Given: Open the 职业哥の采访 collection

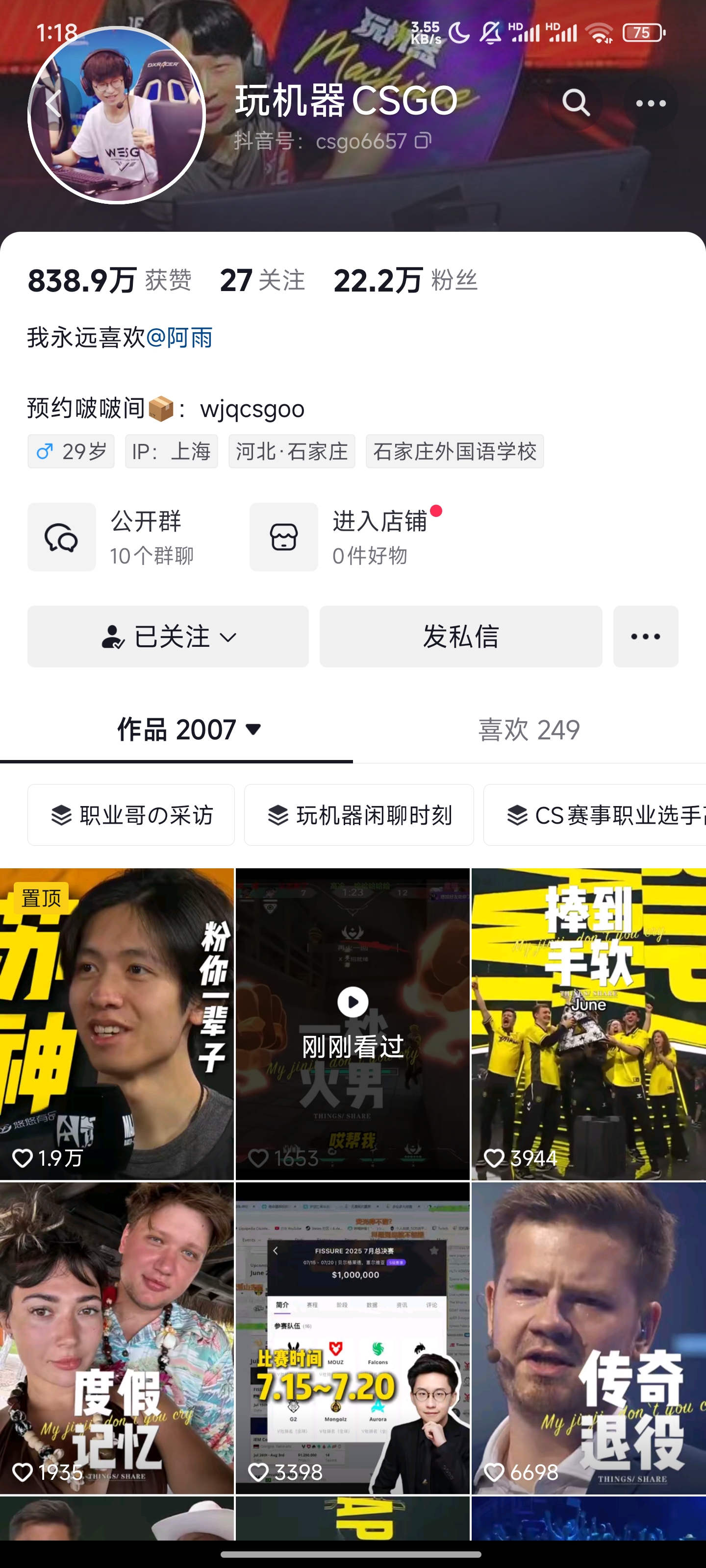Looking at the screenshot, I should coord(131,815).
